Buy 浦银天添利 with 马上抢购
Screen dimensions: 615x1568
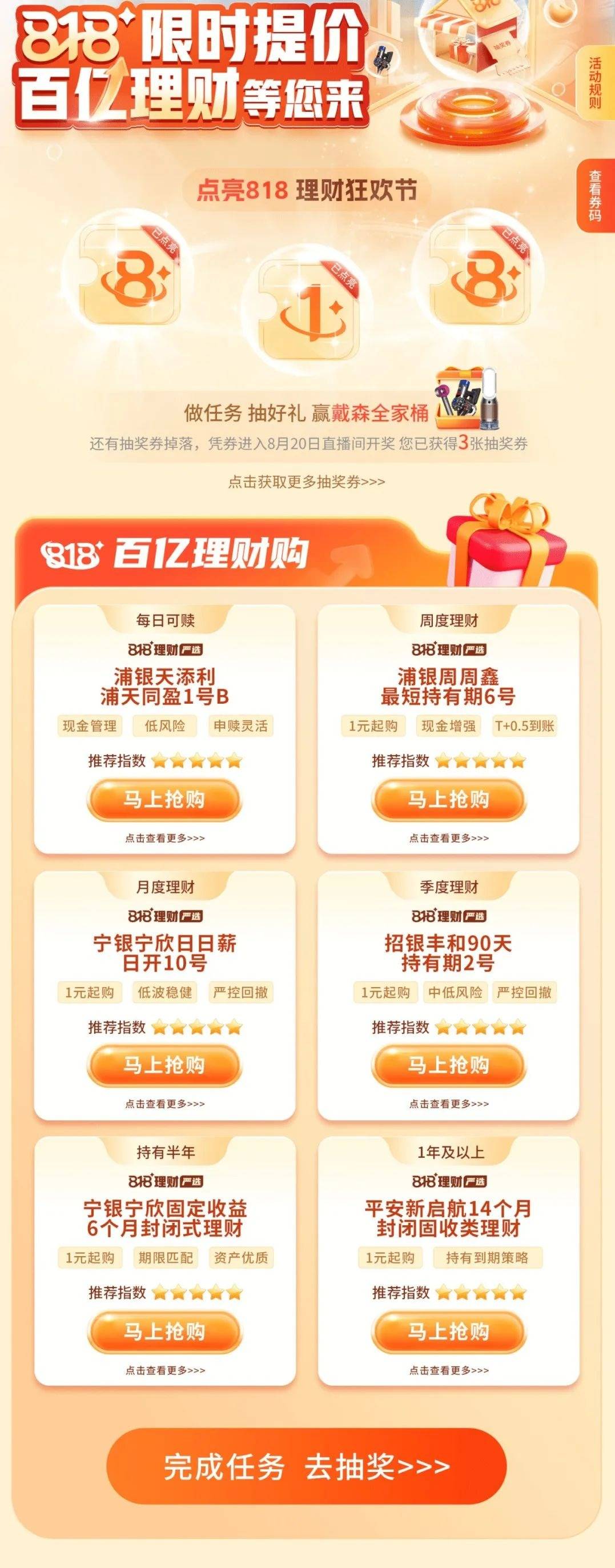point(164,799)
